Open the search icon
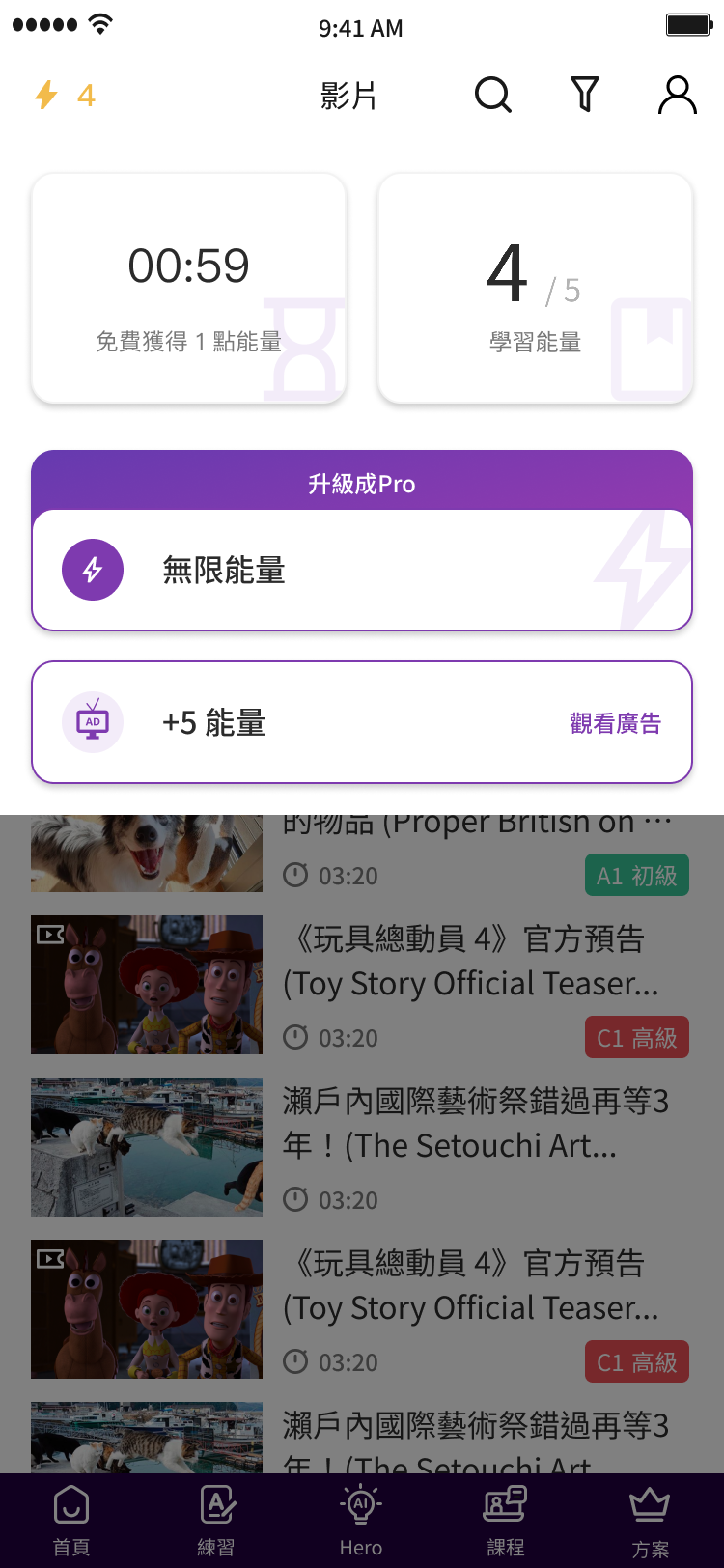This screenshot has height=1568, width=724. pyautogui.click(x=492, y=94)
